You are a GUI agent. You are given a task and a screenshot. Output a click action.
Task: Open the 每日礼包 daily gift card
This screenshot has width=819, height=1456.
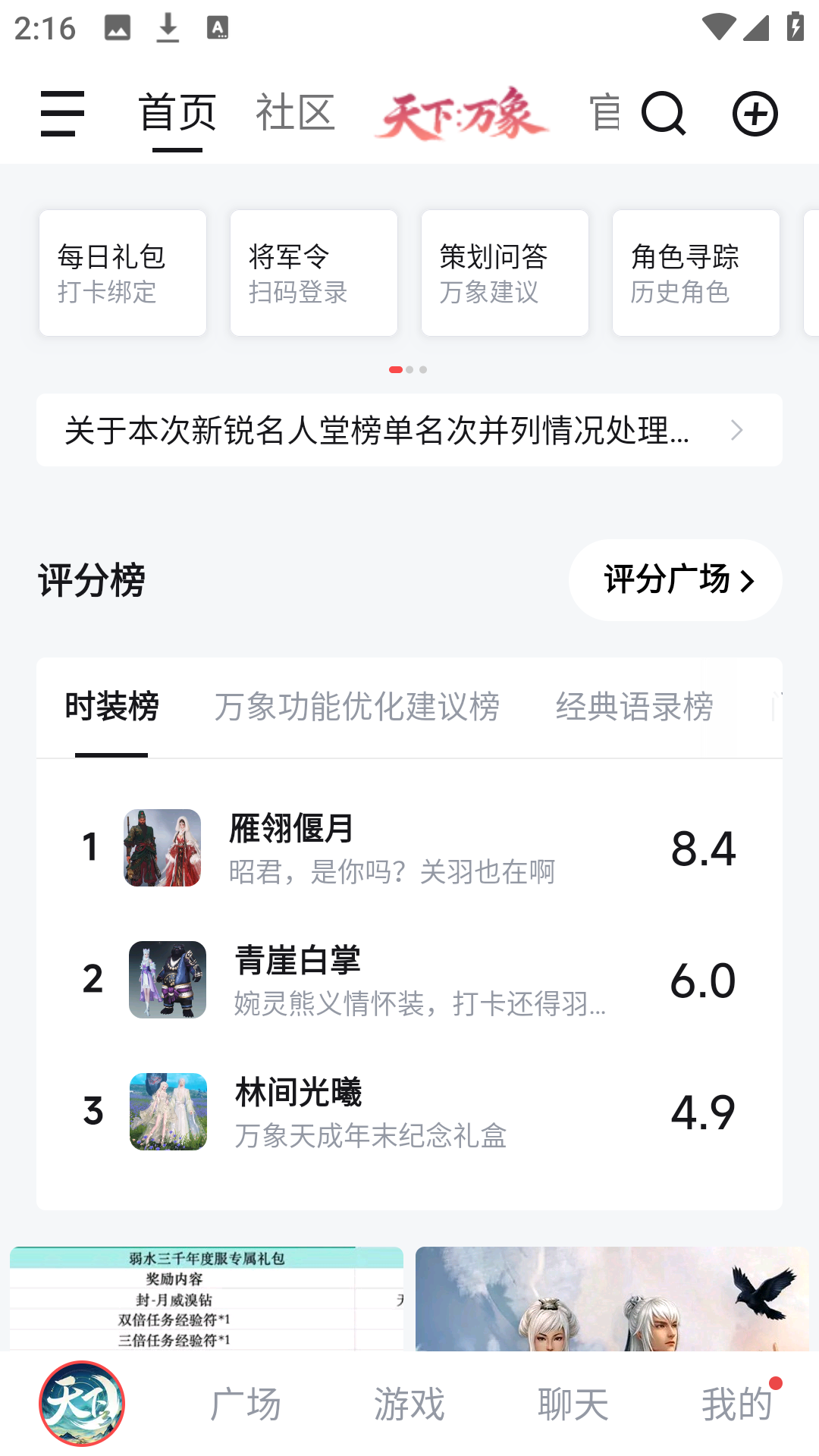click(x=122, y=271)
